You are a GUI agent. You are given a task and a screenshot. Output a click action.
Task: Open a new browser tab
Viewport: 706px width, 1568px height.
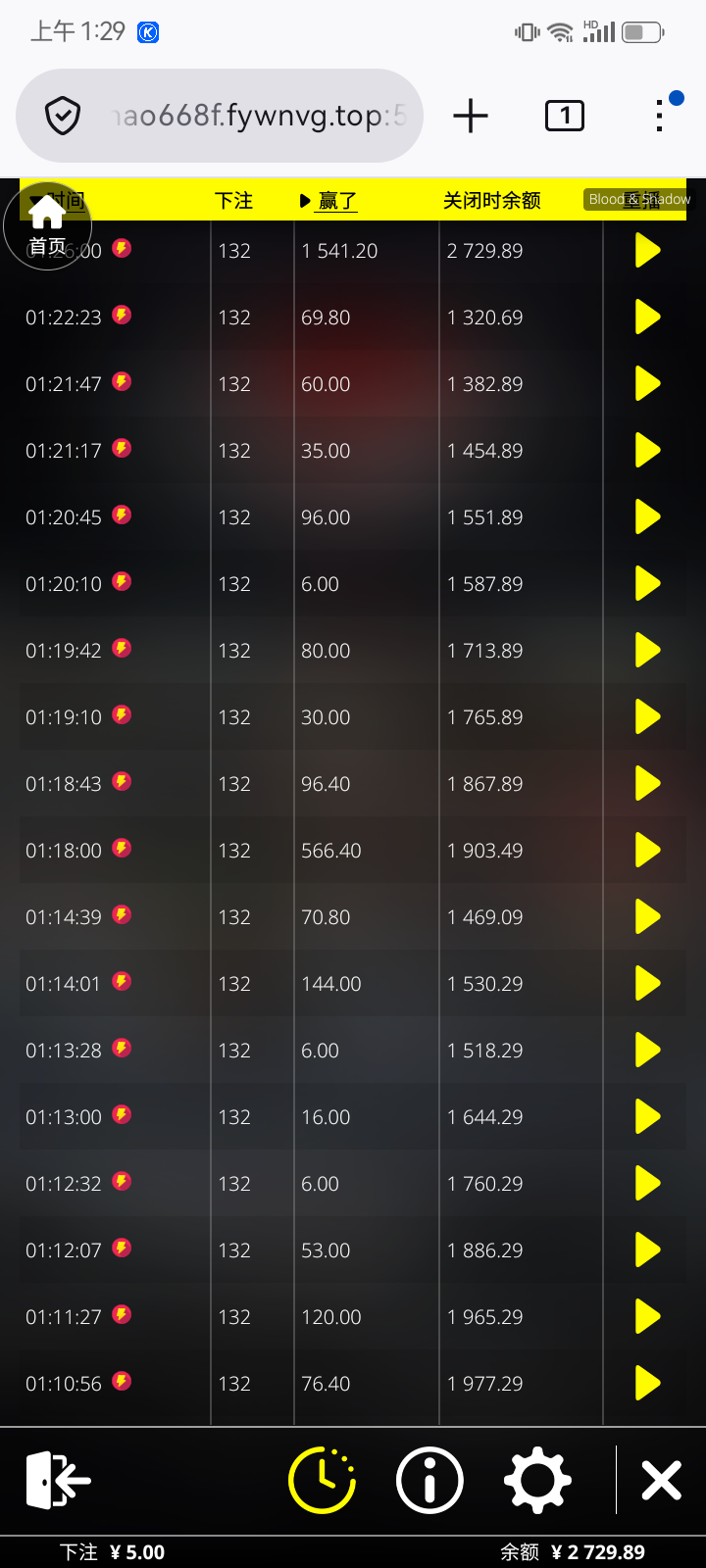[471, 117]
